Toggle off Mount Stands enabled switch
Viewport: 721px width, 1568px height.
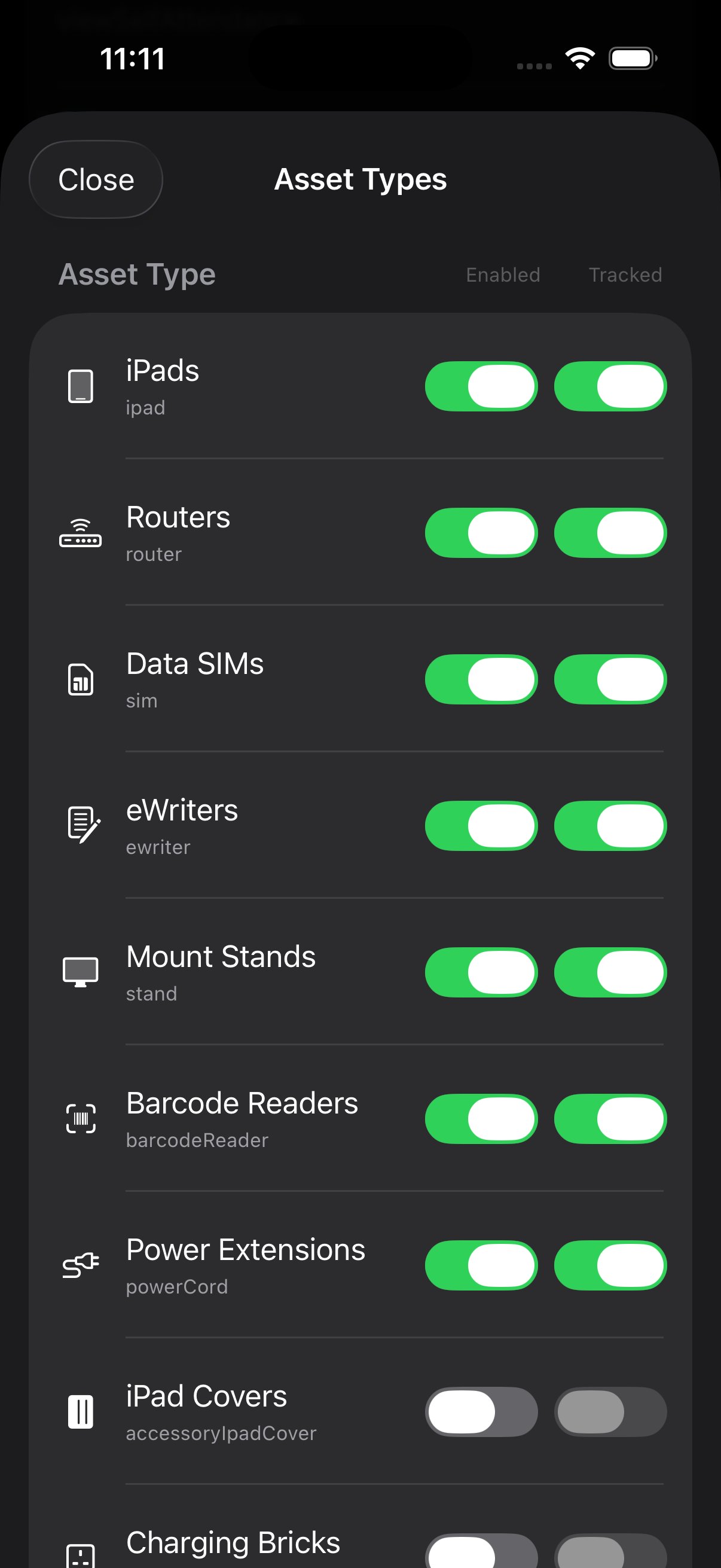click(x=481, y=972)
